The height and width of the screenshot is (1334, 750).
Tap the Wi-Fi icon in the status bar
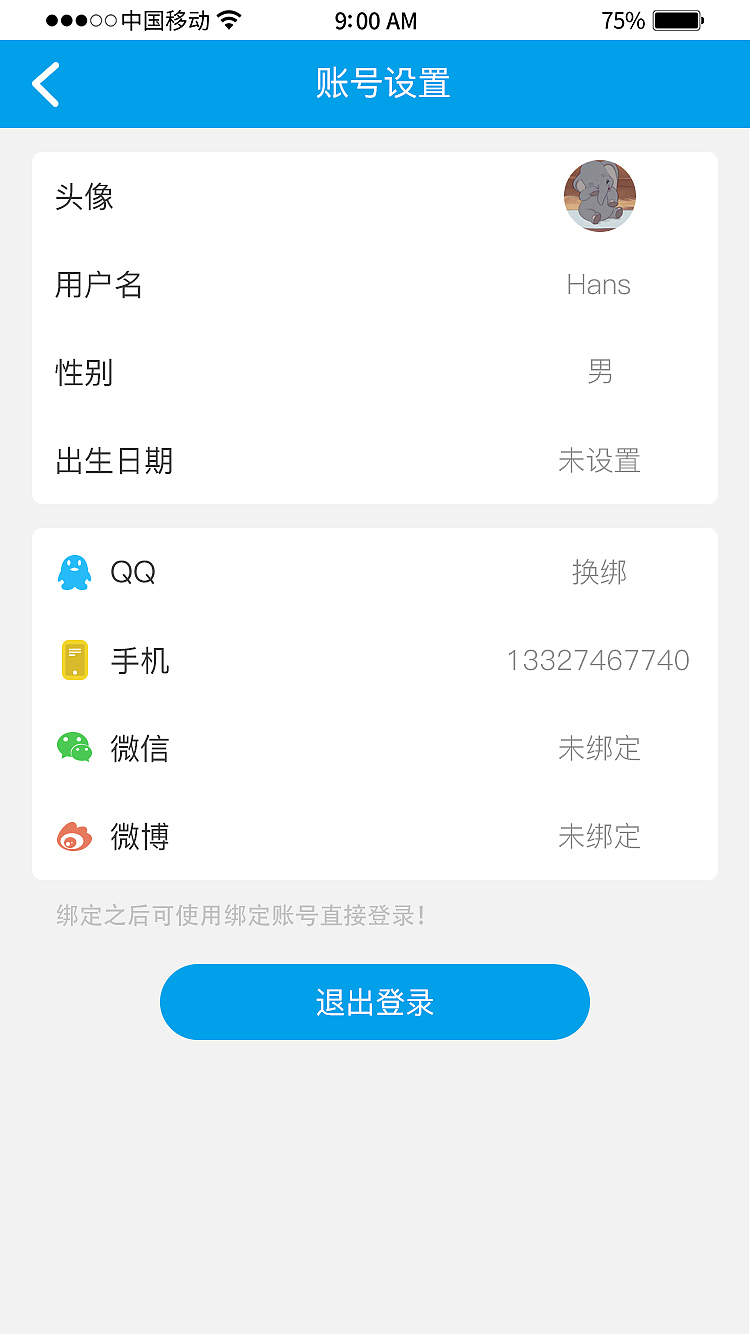coord(232,18)
